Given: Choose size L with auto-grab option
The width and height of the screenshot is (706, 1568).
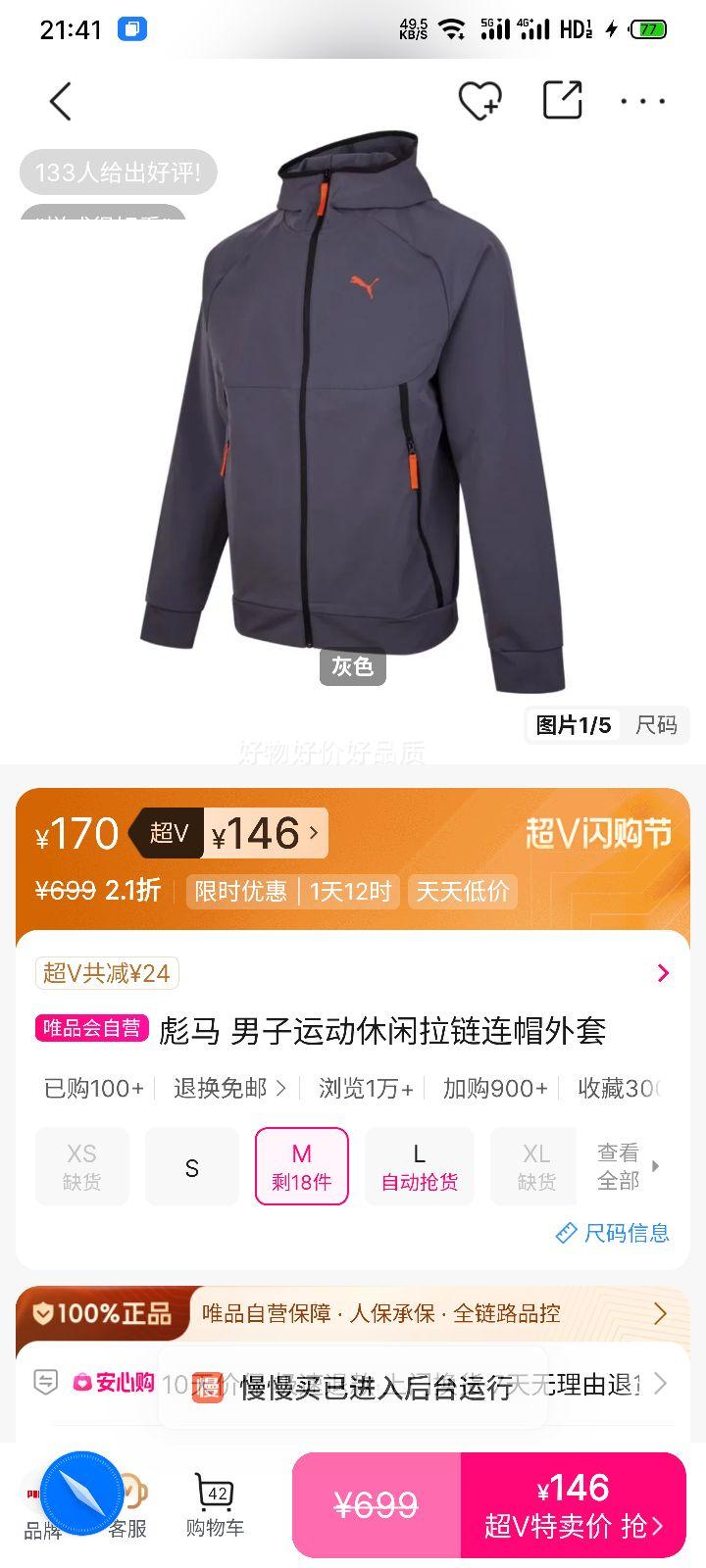Looking at the screenshot, I should pyautogui.click(x=419, y=1166).
